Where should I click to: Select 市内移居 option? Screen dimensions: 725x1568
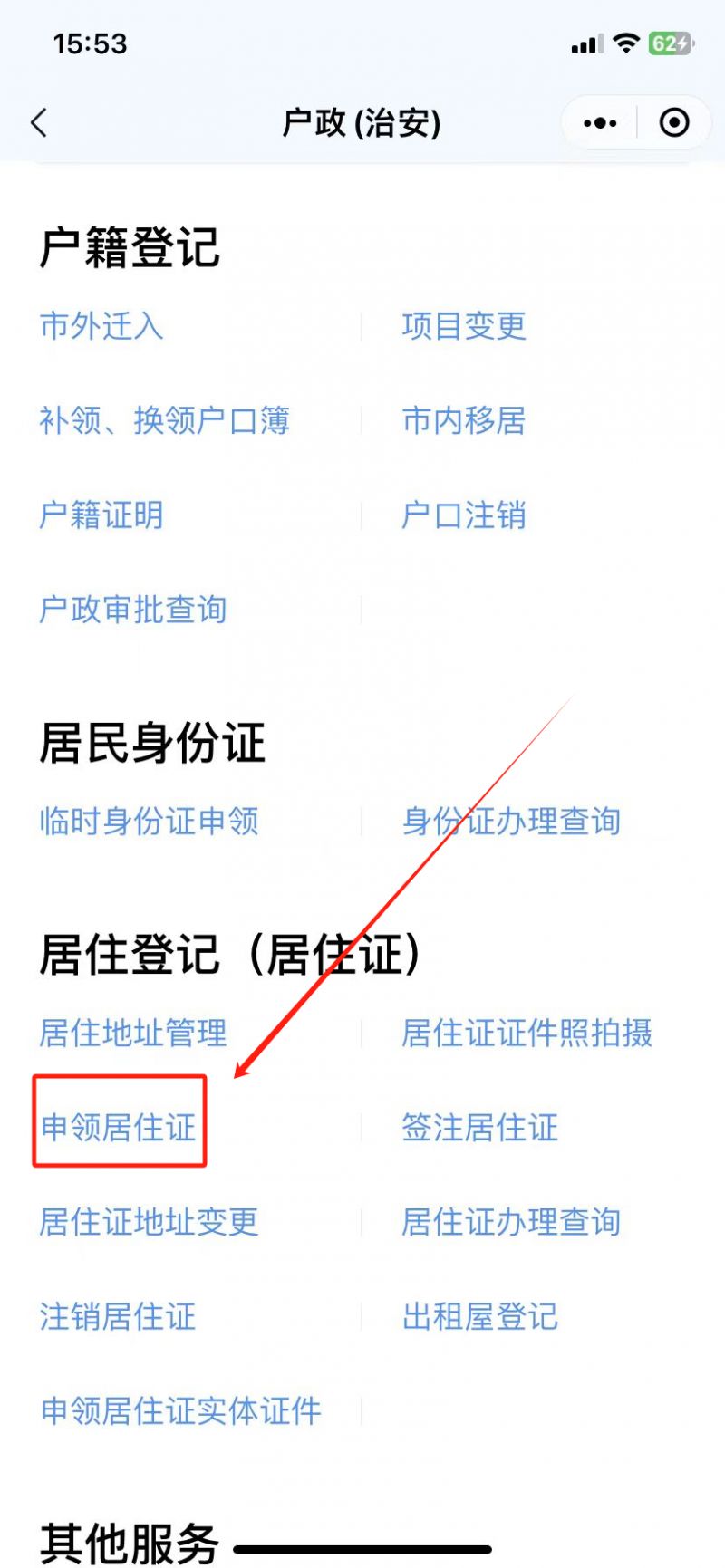click(x=464, y=422)
